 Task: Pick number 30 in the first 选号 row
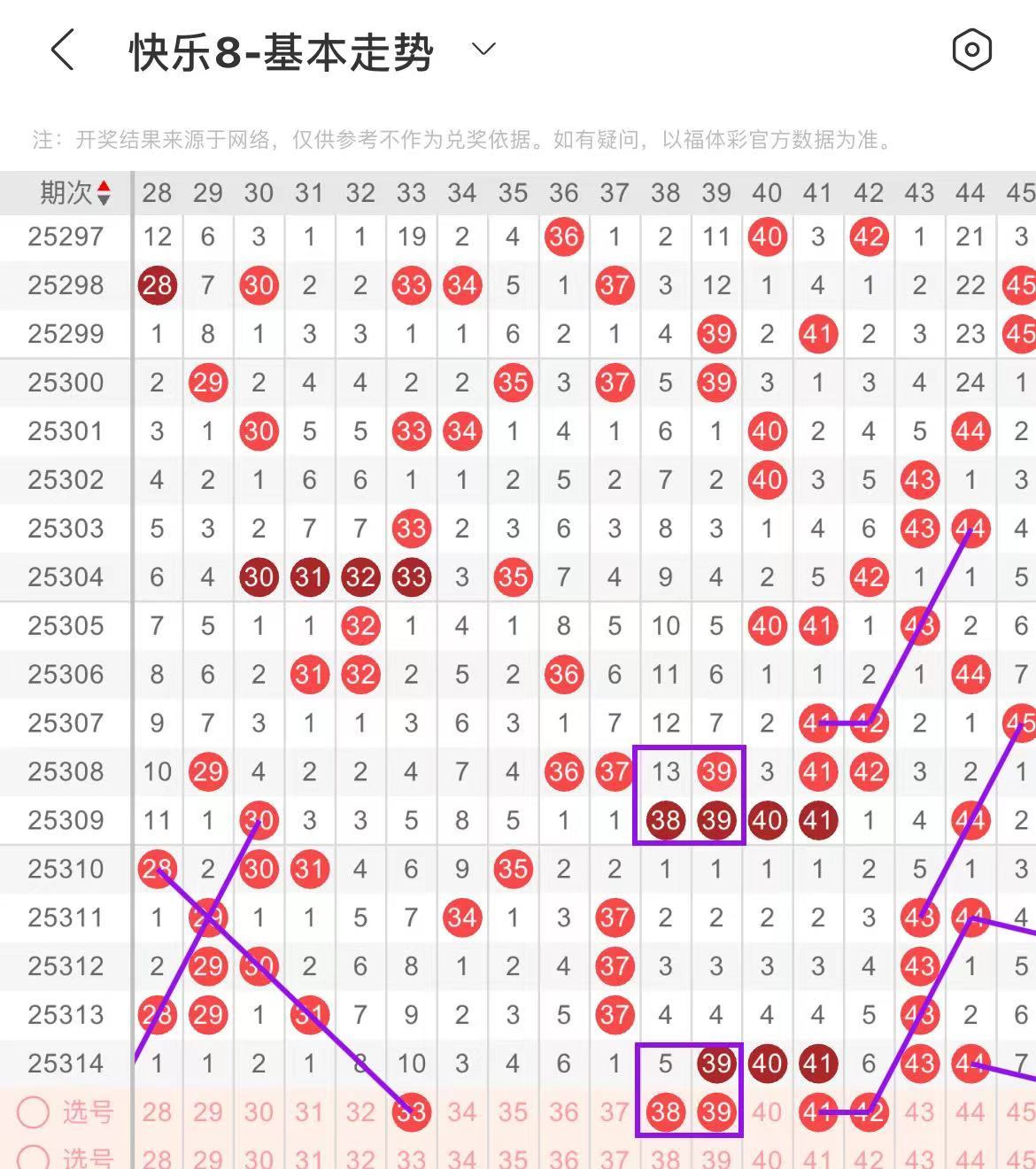[x=259, y=1112]
